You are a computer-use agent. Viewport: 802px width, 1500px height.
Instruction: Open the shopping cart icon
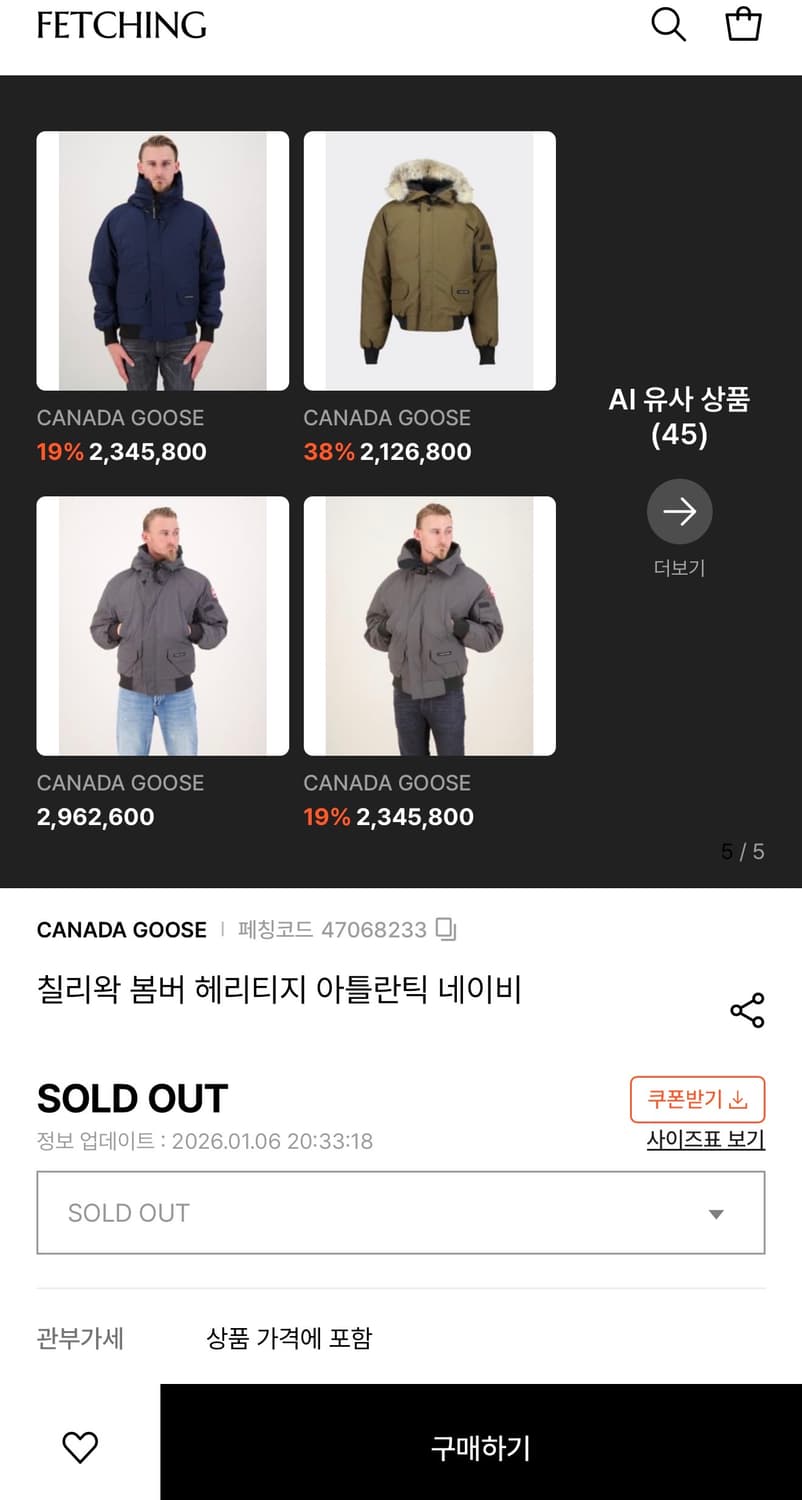tap(743, 26)
